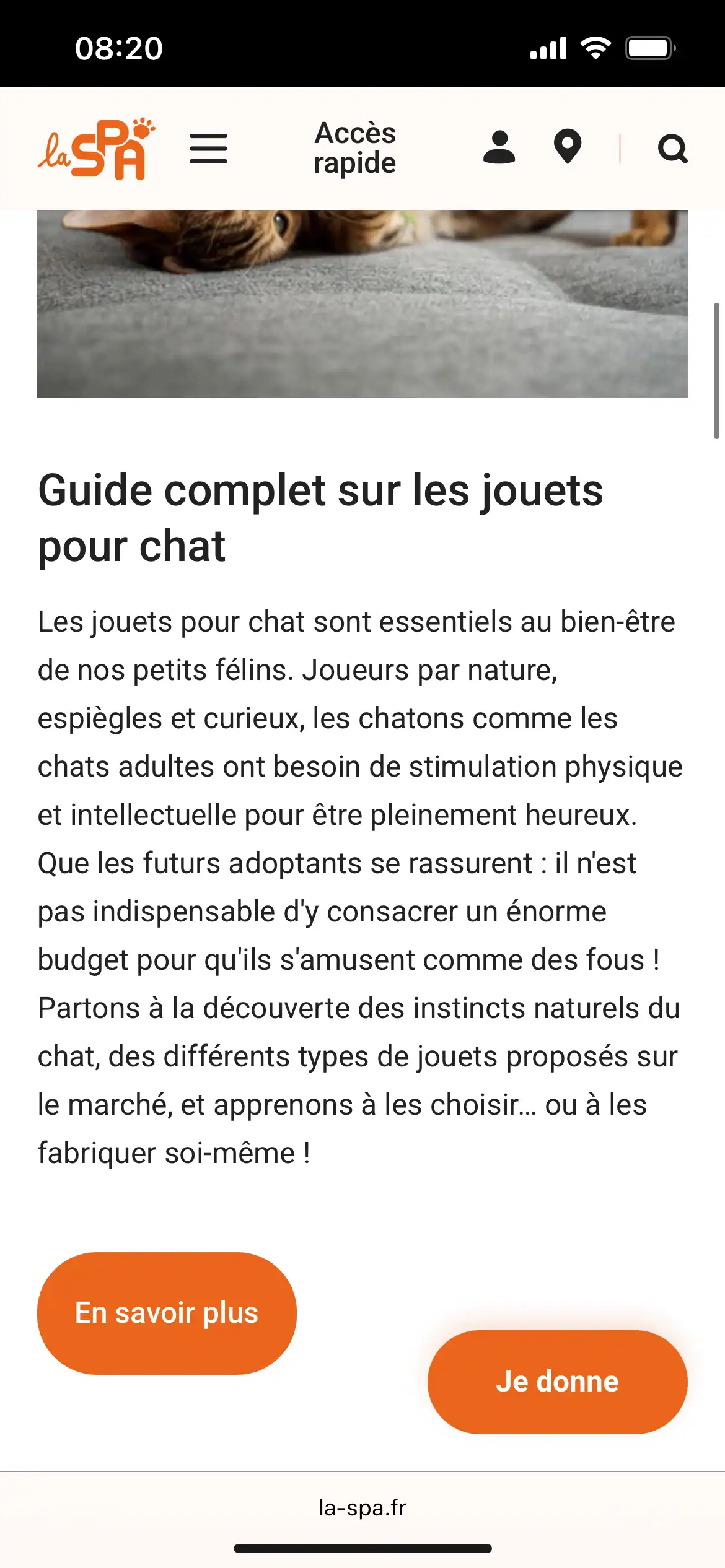Screen dimensions: 725x1568
Task: Click the divider next to Accès rapide
Action: (x=620, y=149)
